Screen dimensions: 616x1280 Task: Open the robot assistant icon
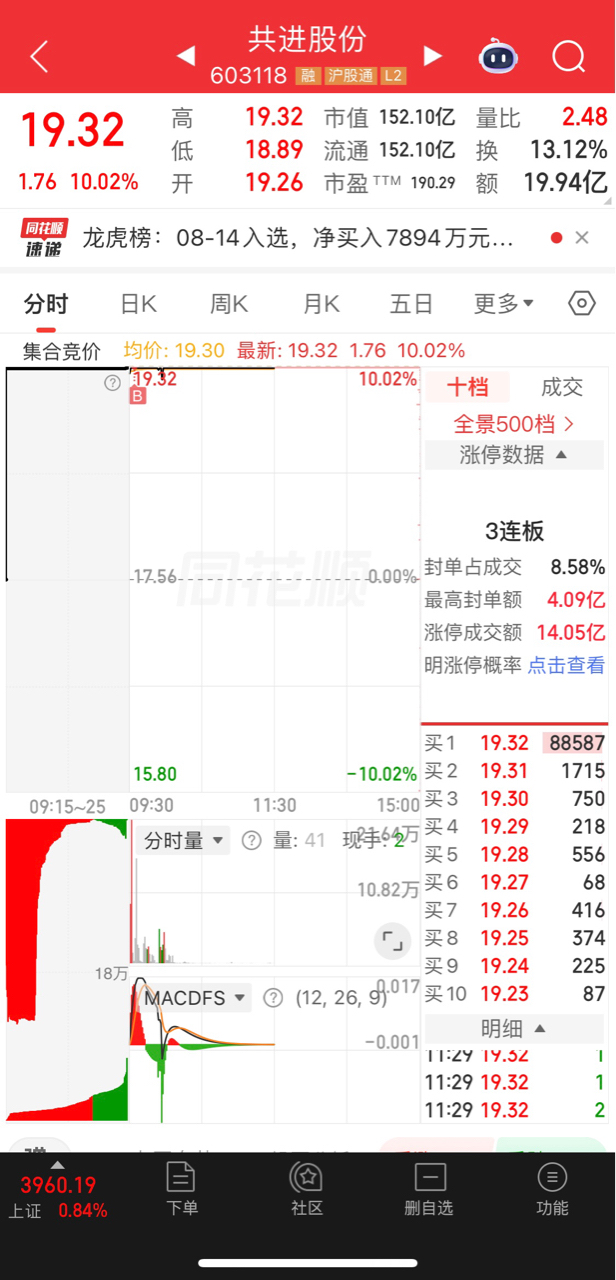tap(498, 56)
